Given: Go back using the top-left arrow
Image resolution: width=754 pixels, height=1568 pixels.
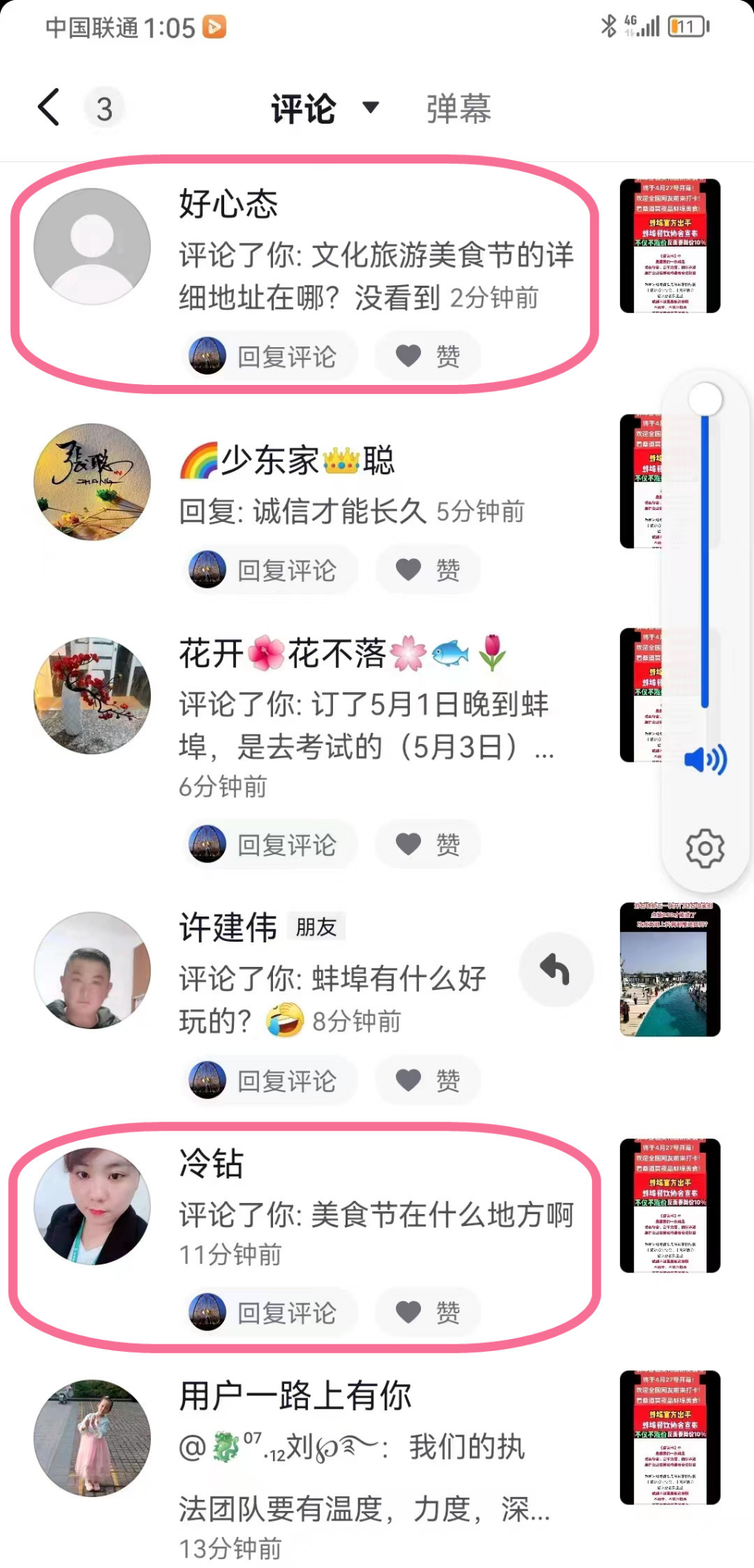Looking at the screenshot, I should [x=49, y=108].
